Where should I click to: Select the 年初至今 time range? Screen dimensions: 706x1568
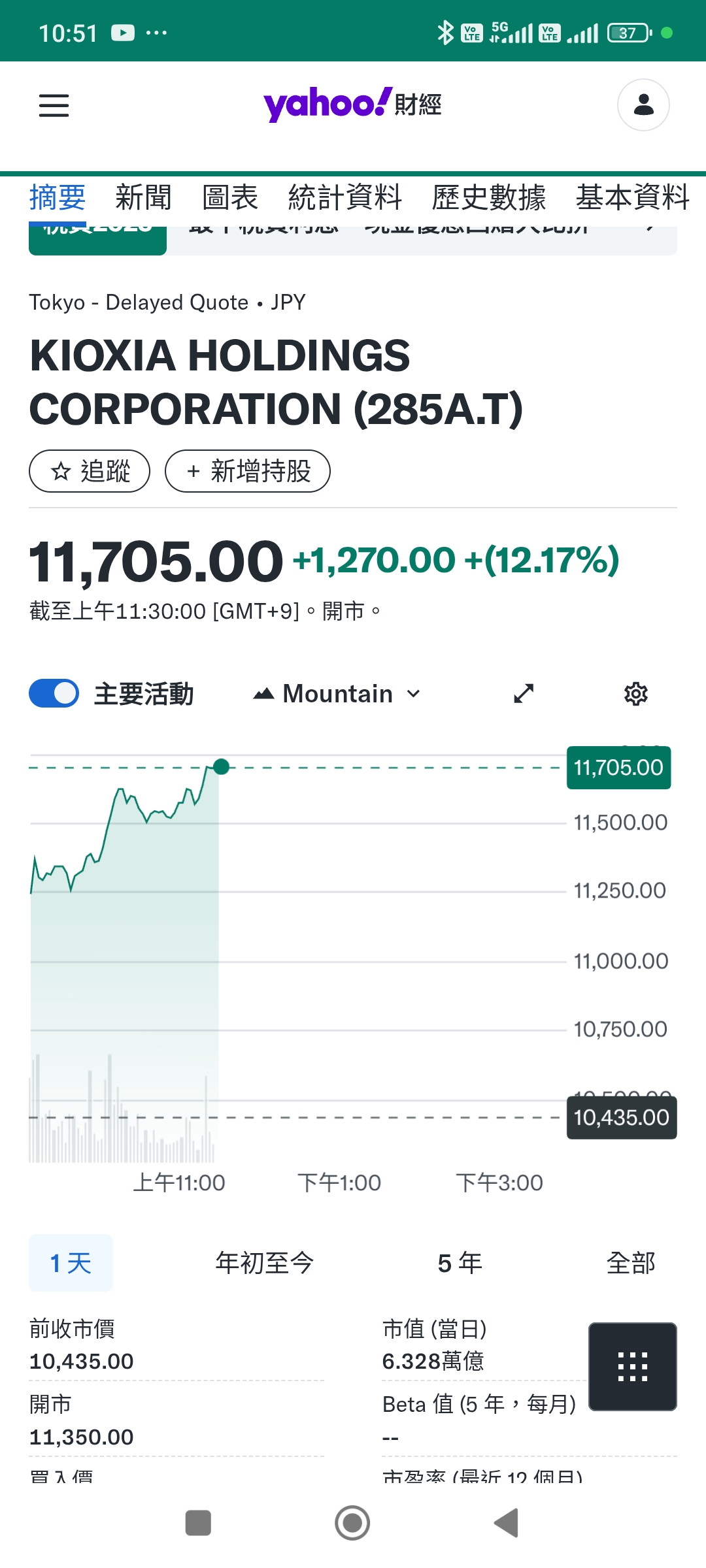point(265,1263)
